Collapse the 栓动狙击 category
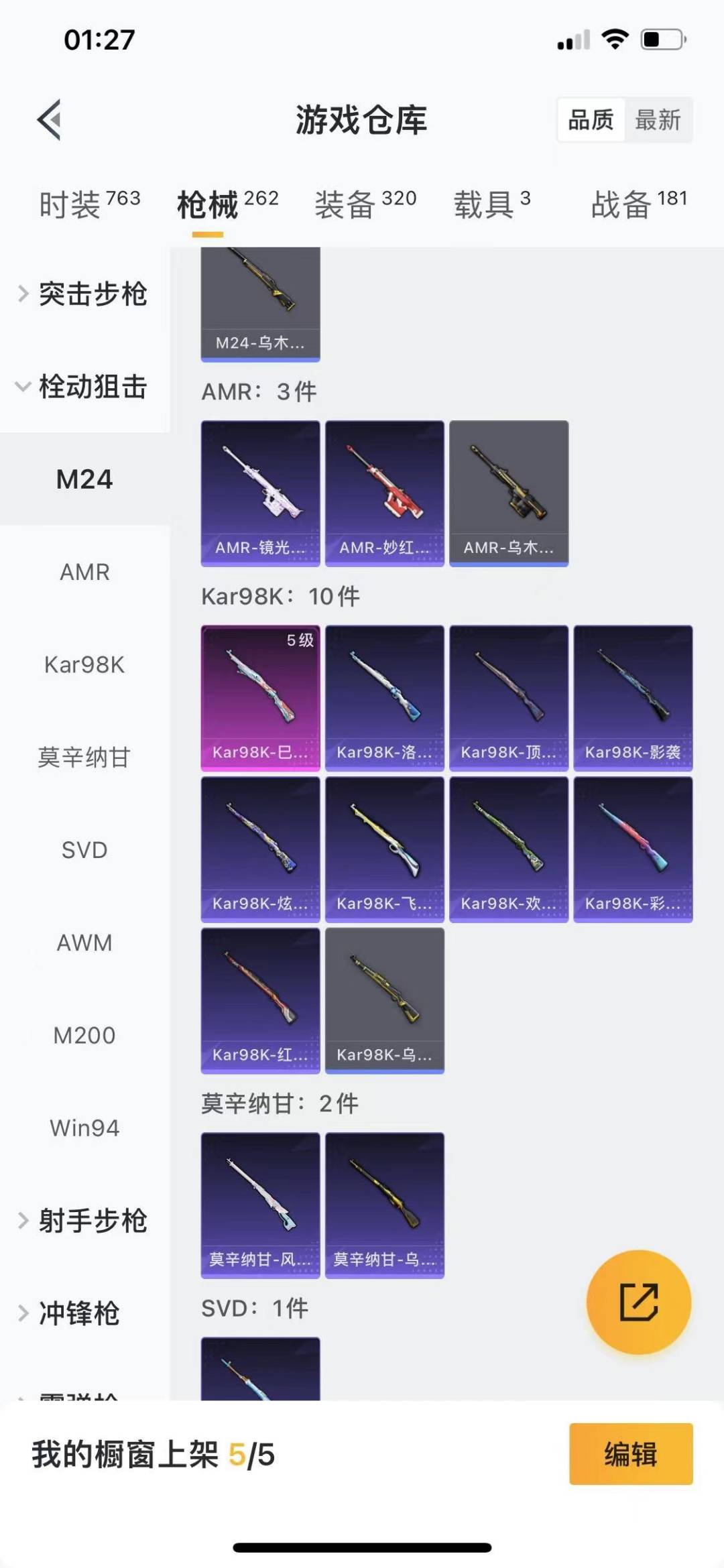Screen dimensions: 724x1568 point(84,387)
